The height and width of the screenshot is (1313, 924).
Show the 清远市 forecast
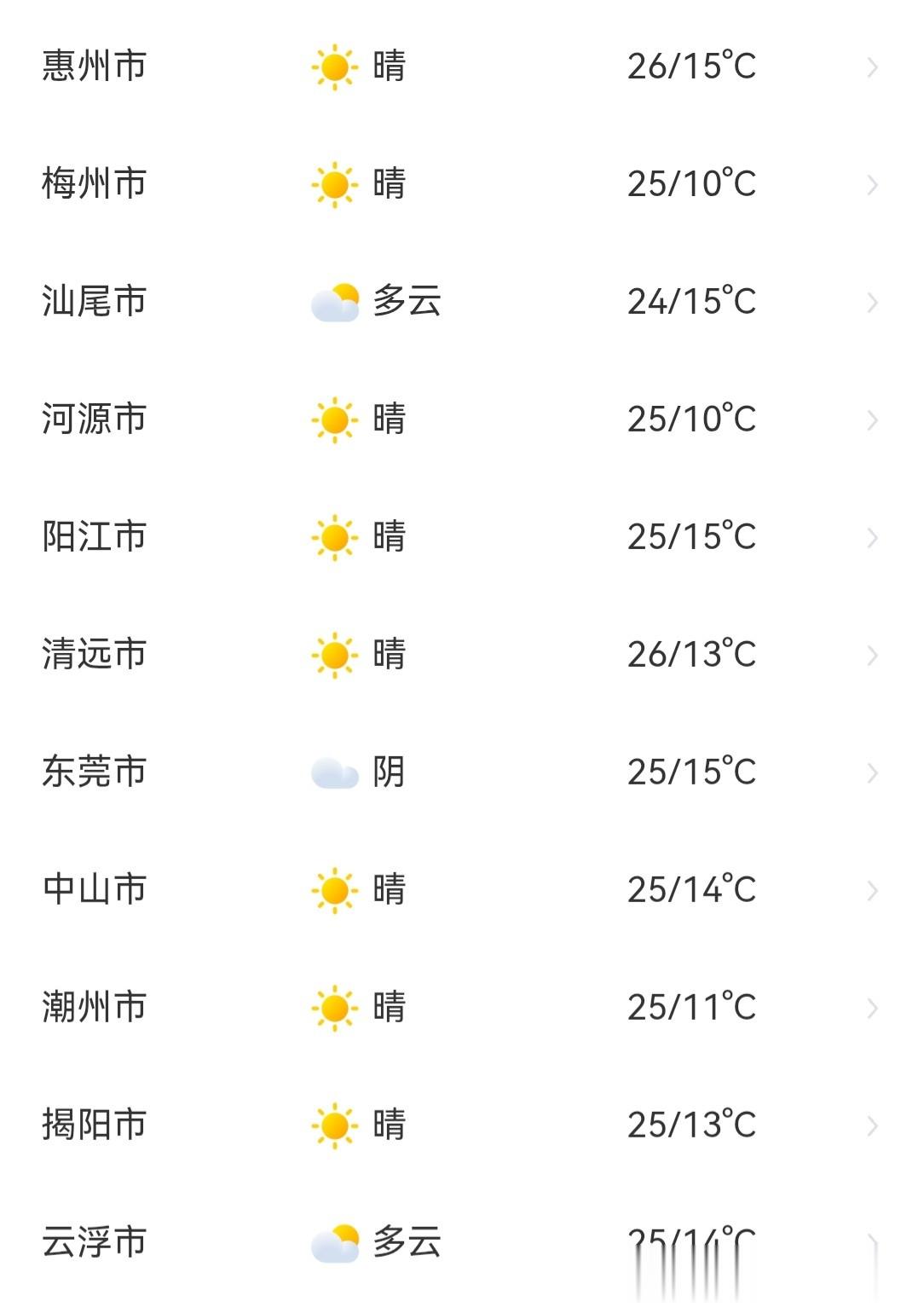(x=462, y=655)
